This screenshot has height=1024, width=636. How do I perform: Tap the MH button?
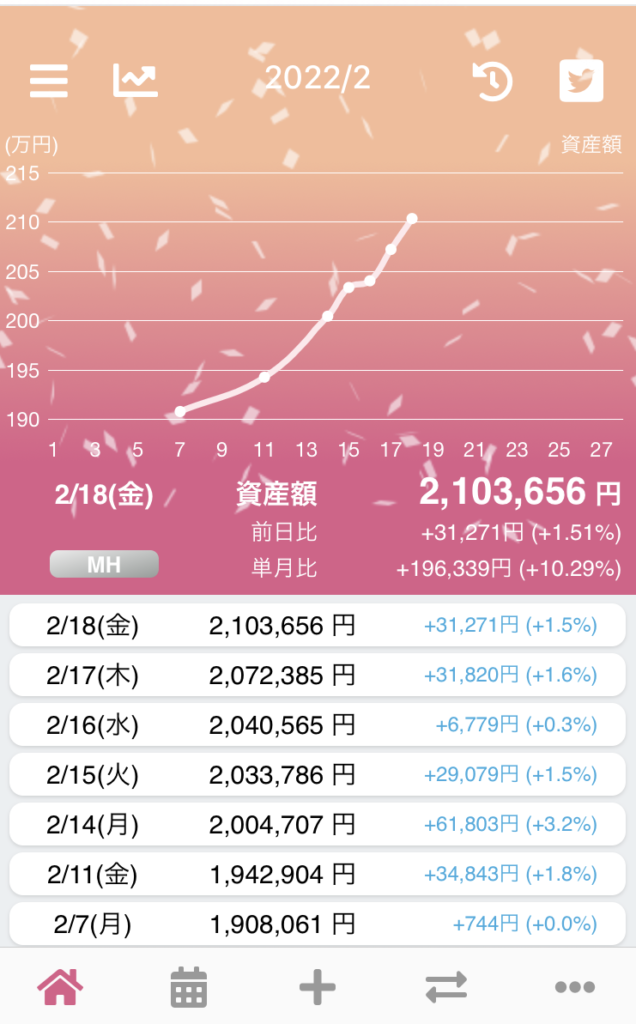pos(104,564)
